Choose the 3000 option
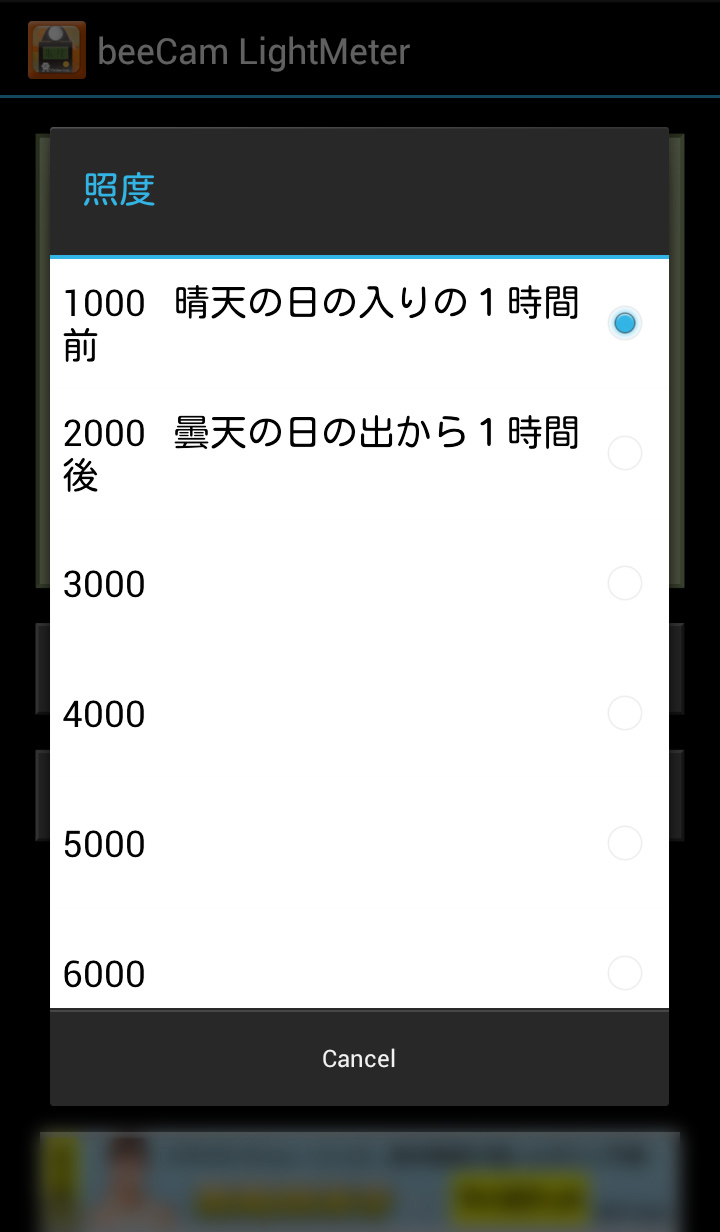720x1232 pixels. point(359,583)
